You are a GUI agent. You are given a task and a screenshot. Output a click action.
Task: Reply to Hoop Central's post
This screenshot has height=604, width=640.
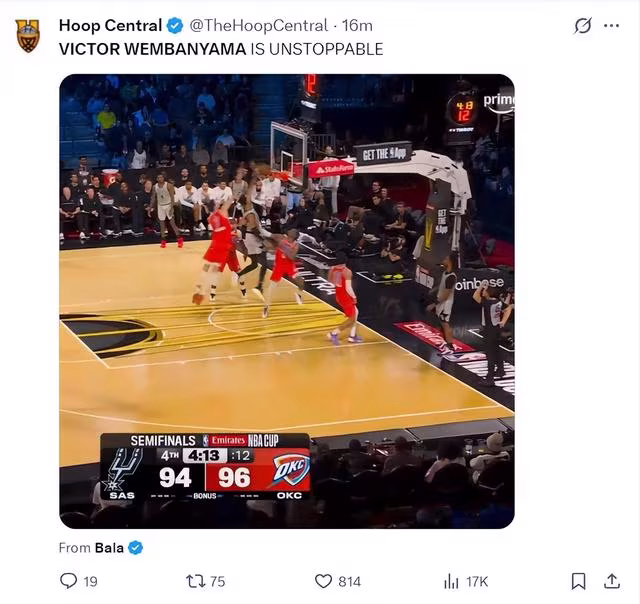click(69, 581)
